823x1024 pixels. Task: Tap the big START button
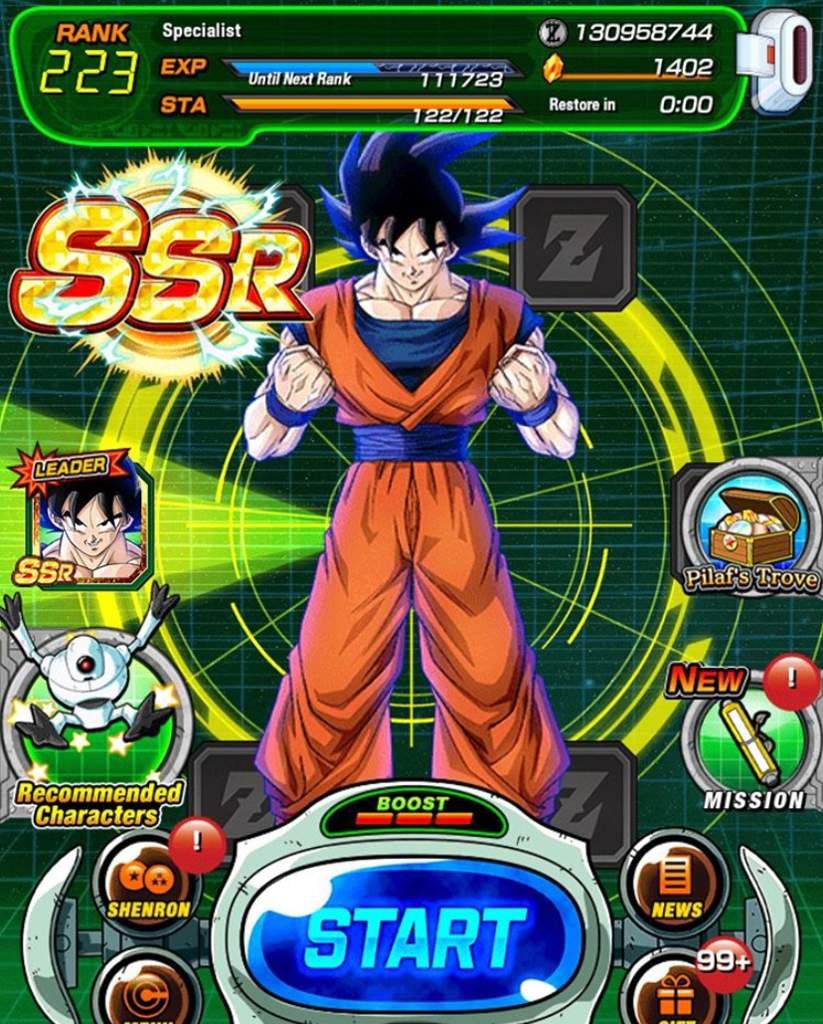(x=413, y=937)
